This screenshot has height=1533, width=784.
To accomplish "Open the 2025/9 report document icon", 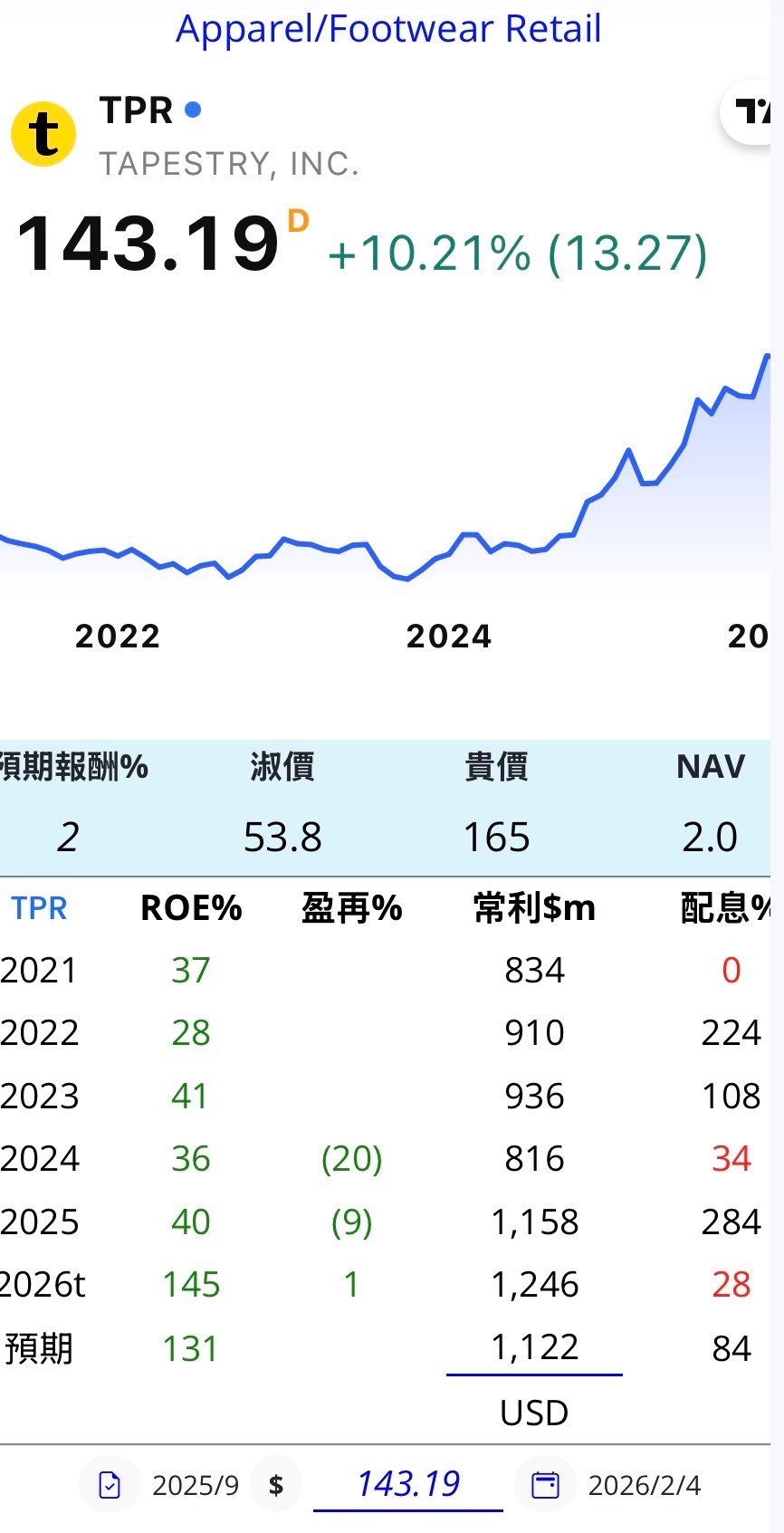I will pyautogui.click(x=110, y=1485).
